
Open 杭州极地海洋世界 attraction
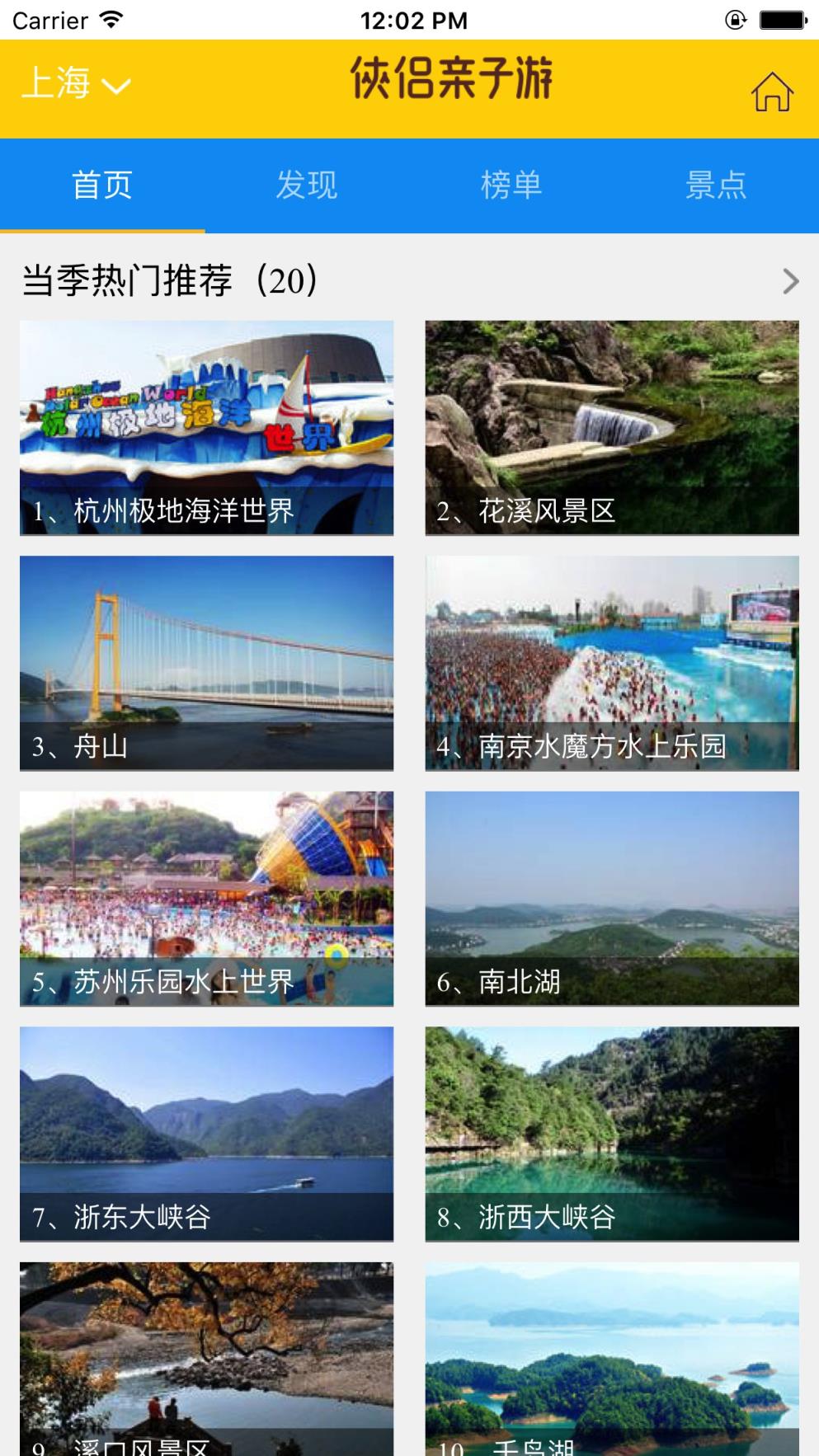point(205,426)
